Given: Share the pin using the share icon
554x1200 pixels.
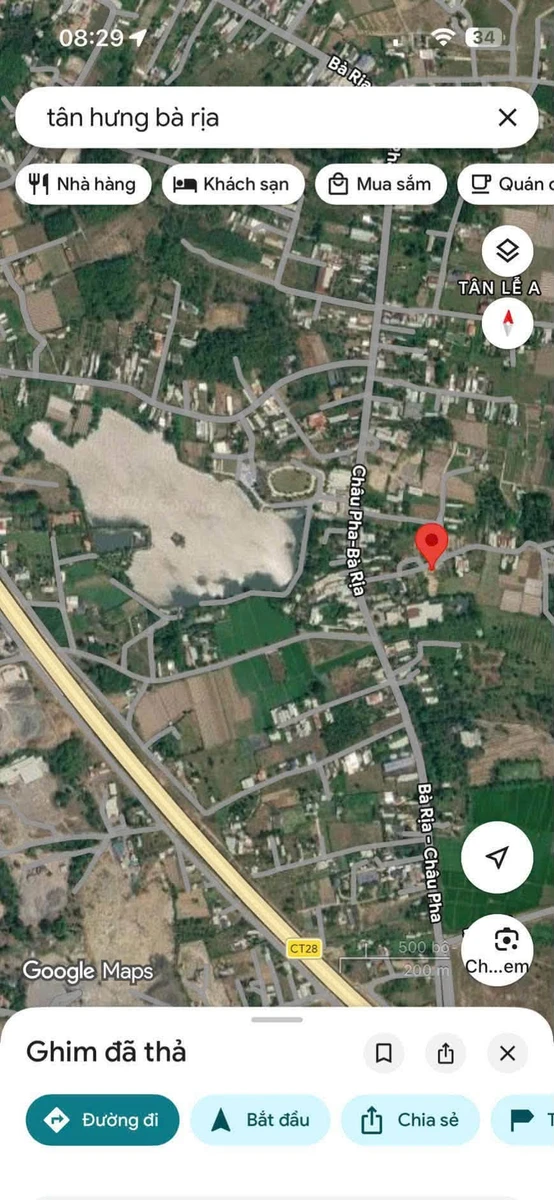Looking at the screenshot, I should click(x=445, y=1052).
